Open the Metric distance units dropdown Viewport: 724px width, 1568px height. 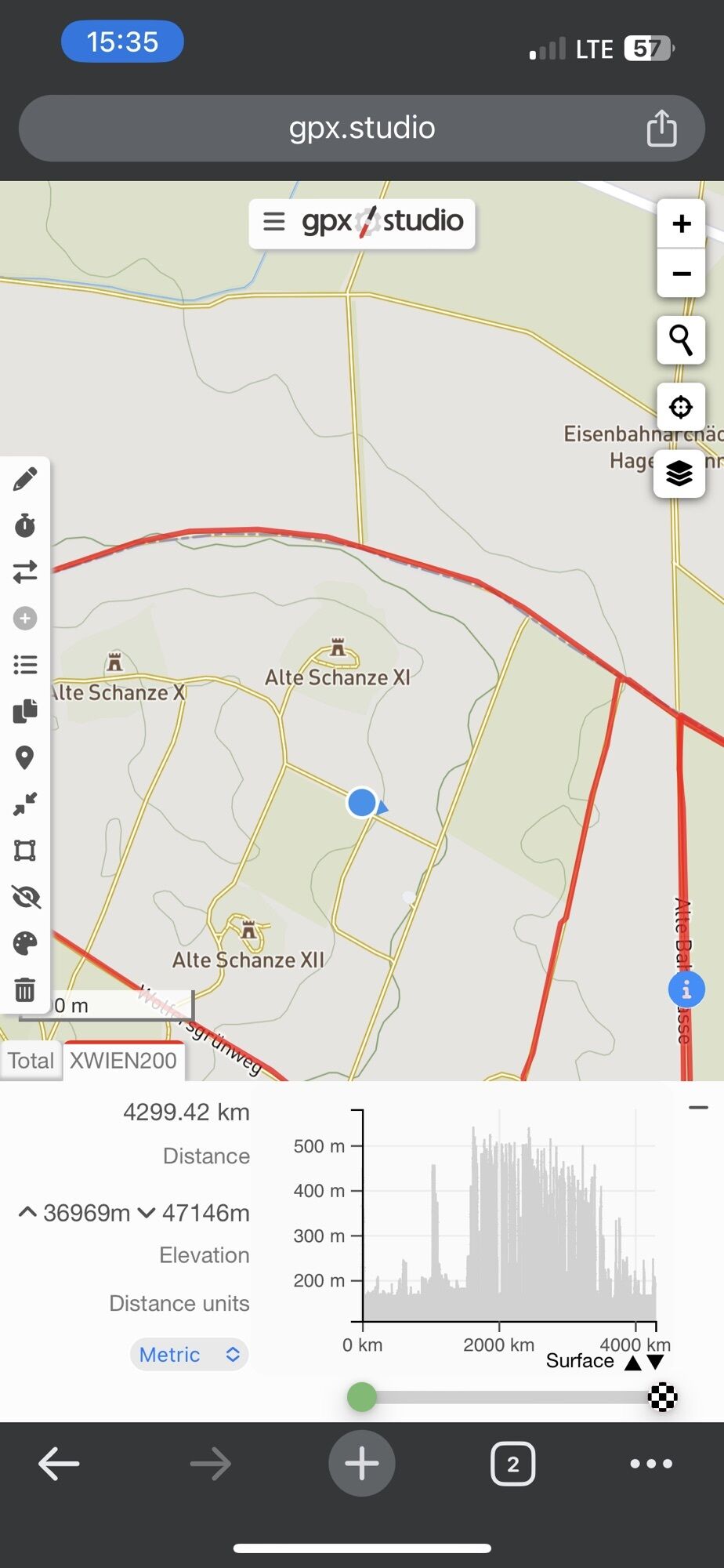(189, 1355)
